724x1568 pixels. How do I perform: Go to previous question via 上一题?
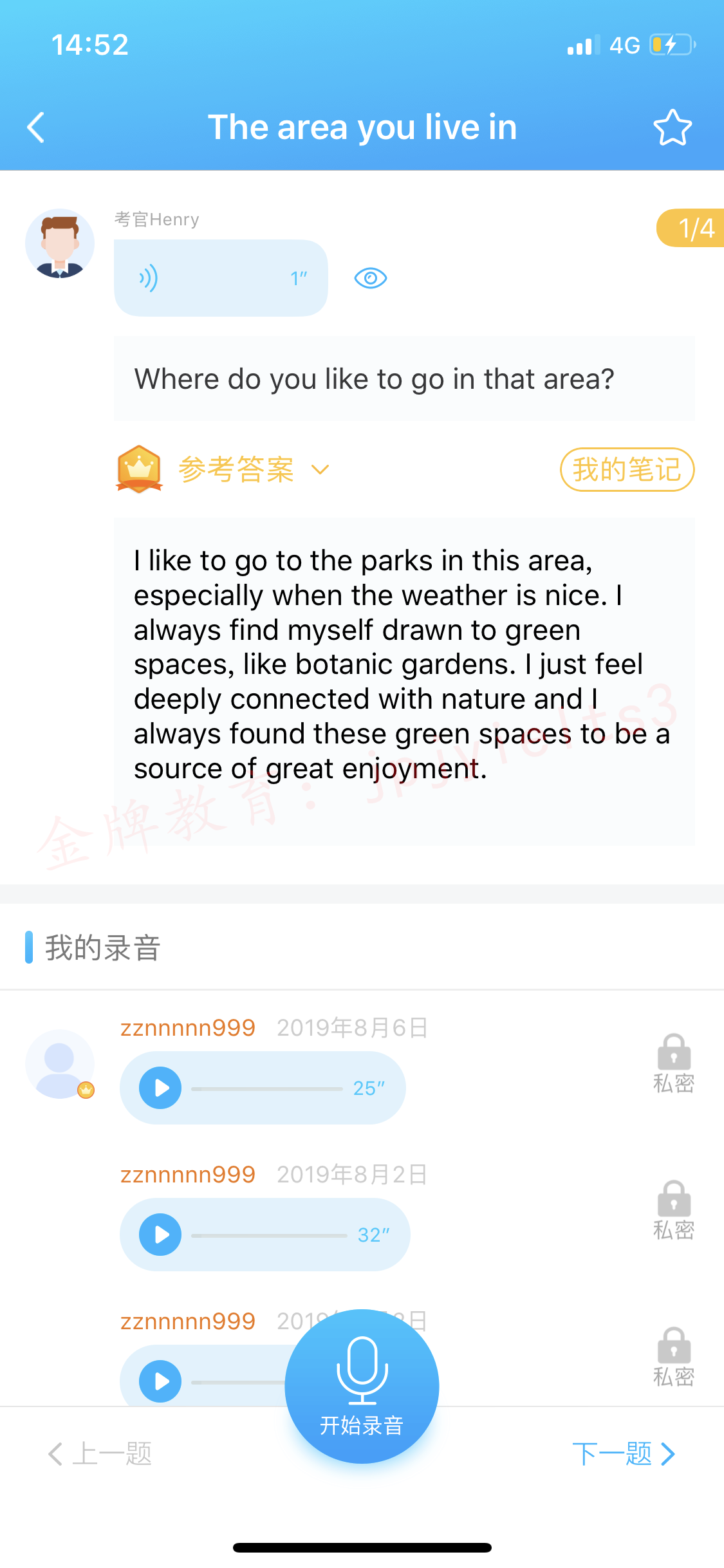(x=100, y=1453)
